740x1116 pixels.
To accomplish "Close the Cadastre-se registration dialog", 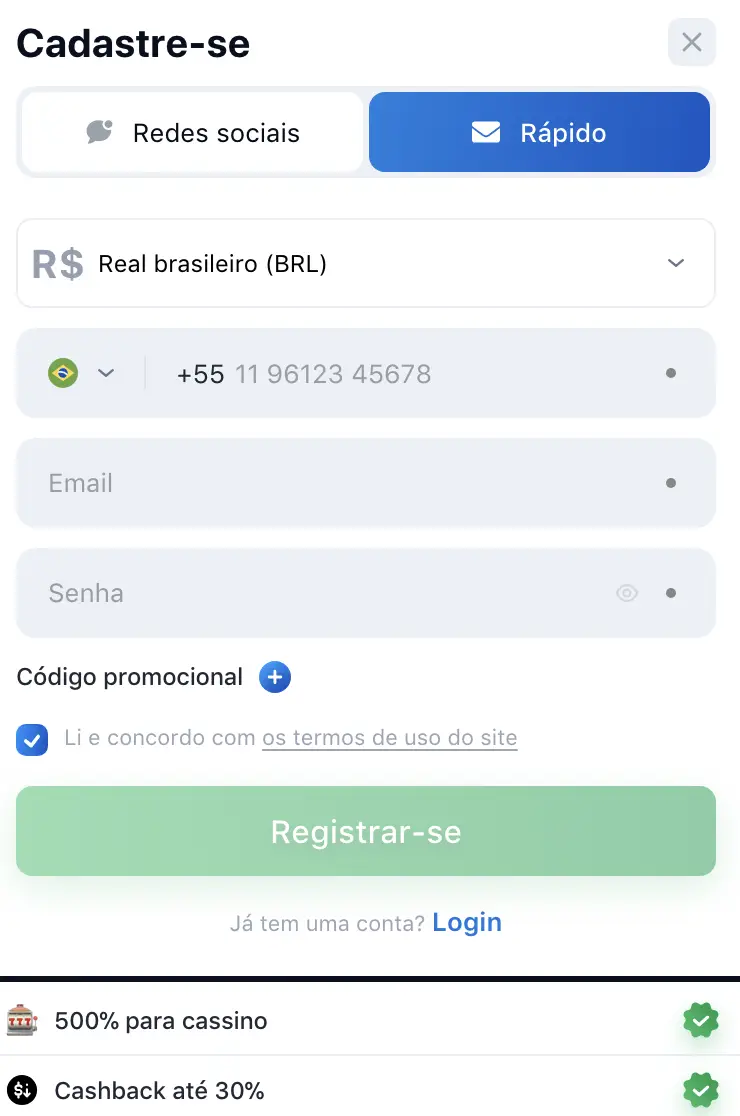I will click(691, 42).
